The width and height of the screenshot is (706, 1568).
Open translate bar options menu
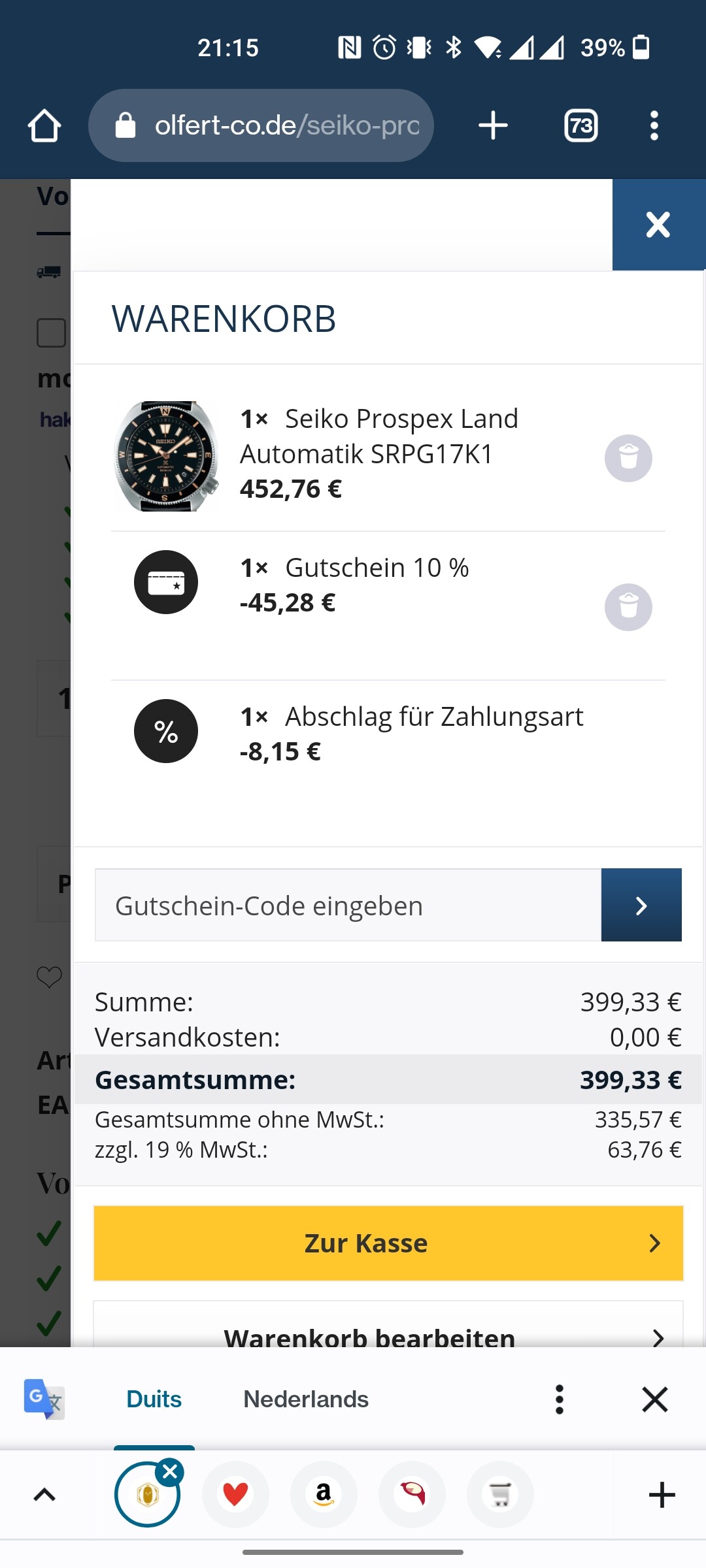tap(560, 1399)
